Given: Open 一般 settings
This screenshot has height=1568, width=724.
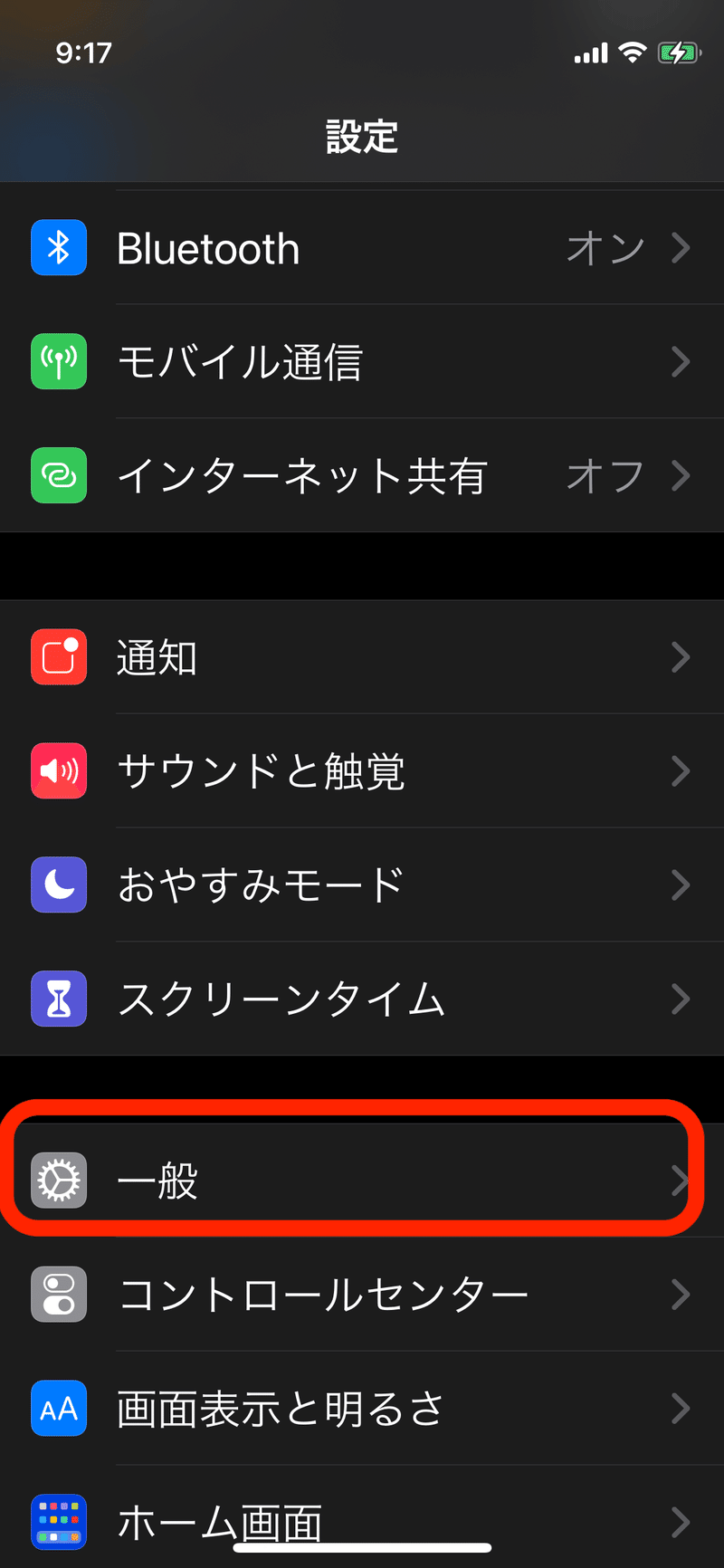Looking at the screenshot, I should [x=362, y=1181].
